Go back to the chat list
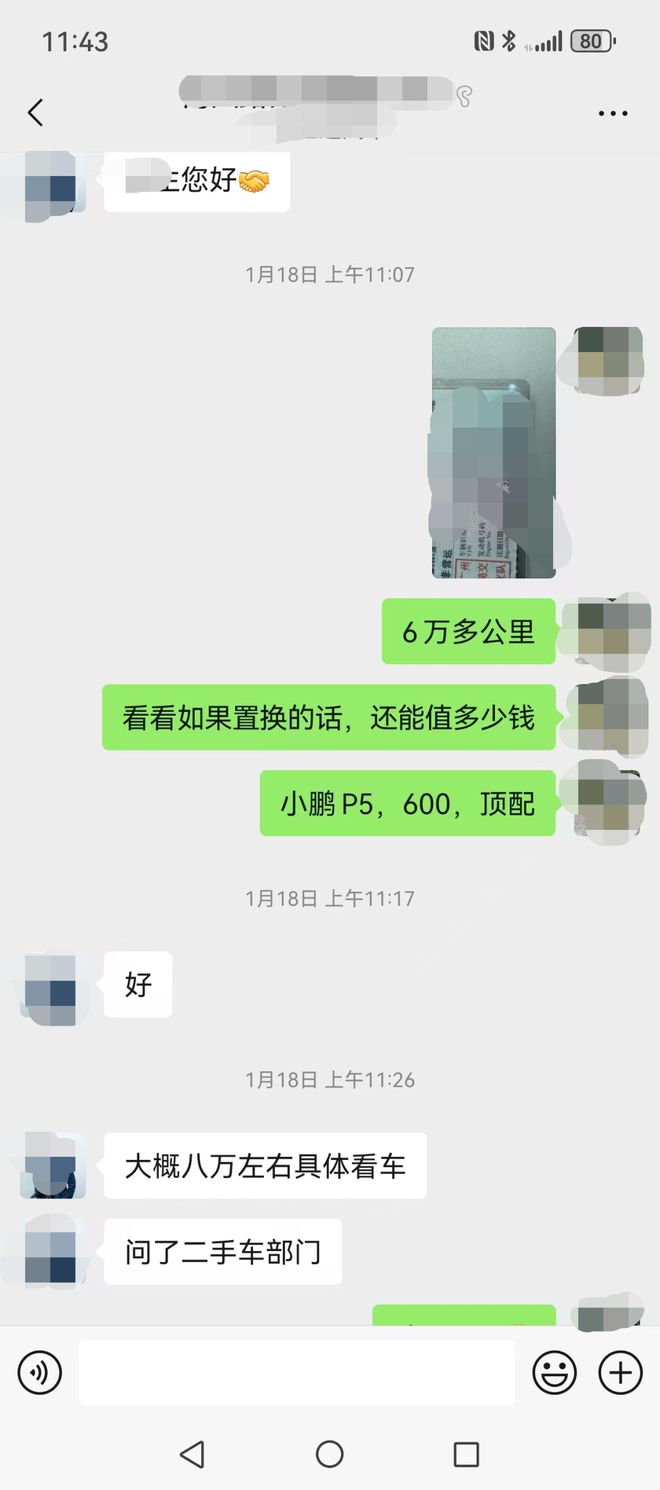 (36, 113)
